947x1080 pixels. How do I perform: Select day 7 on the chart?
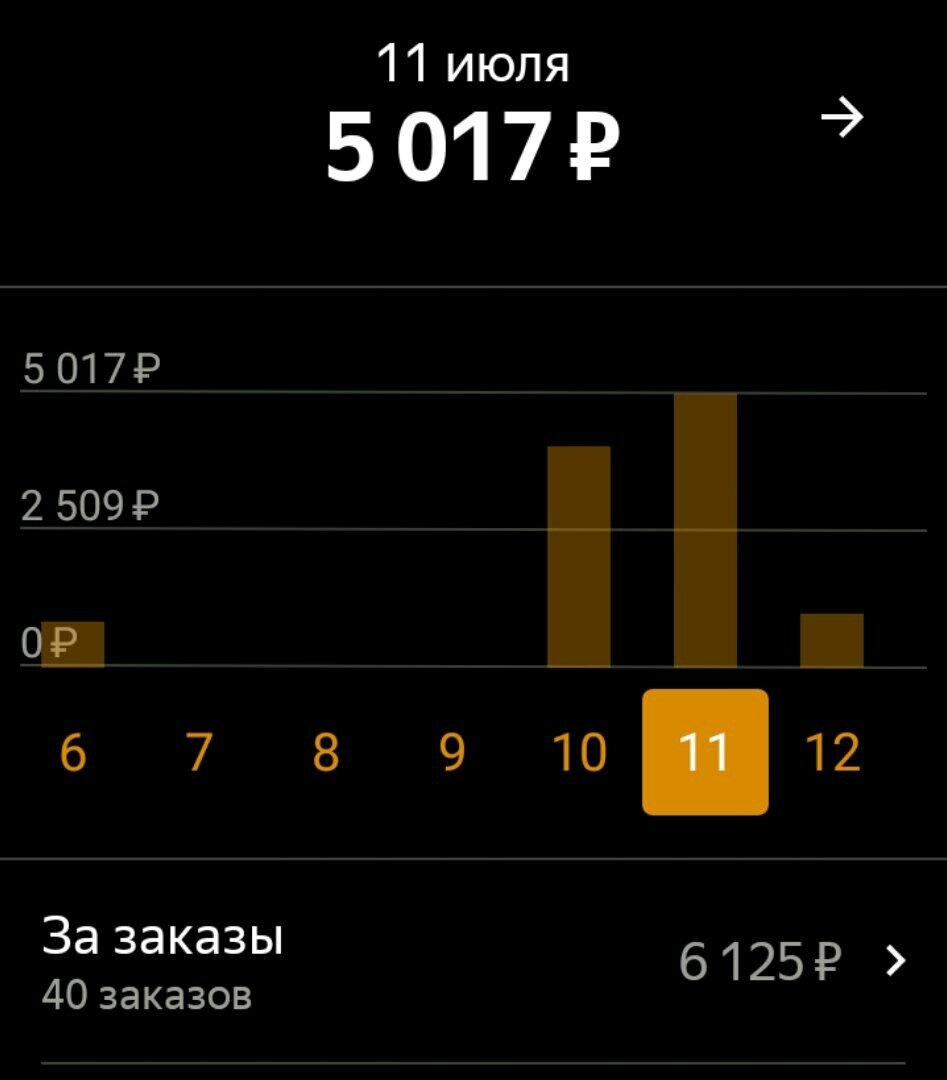pyautogui.click(x=199, y=752)
